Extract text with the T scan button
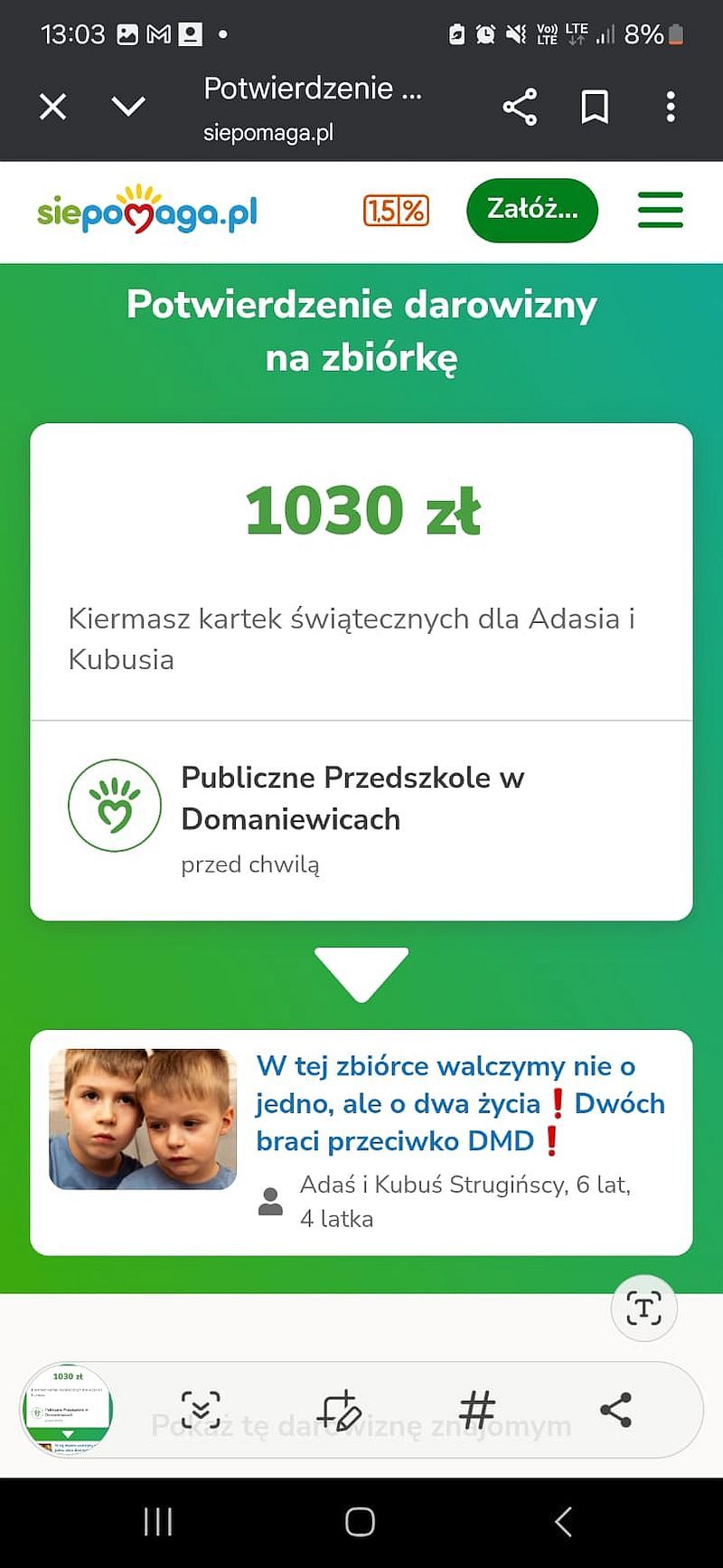723x1568 pixels. pyautogui.click(x=643, y=1308)
